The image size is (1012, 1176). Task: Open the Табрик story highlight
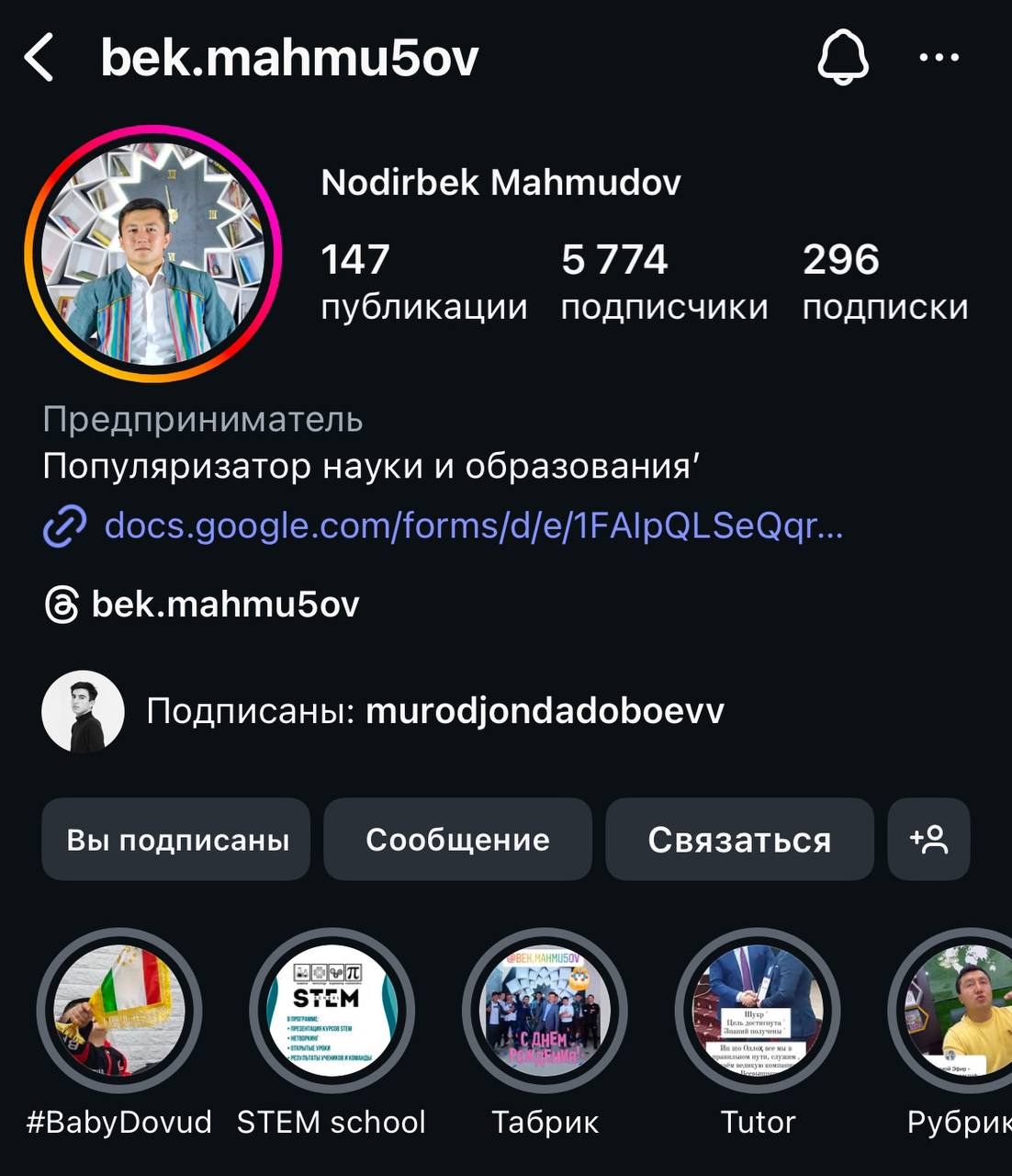[545, 1011]
